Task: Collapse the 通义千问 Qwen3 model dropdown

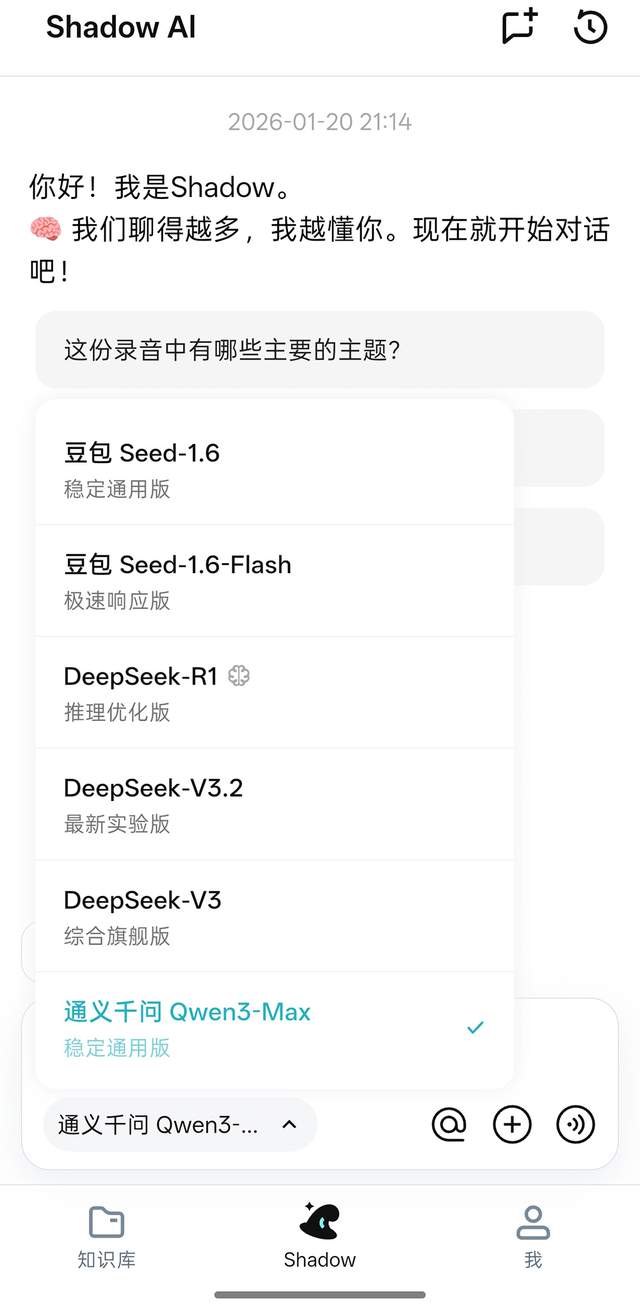Action: (180, 1124)
